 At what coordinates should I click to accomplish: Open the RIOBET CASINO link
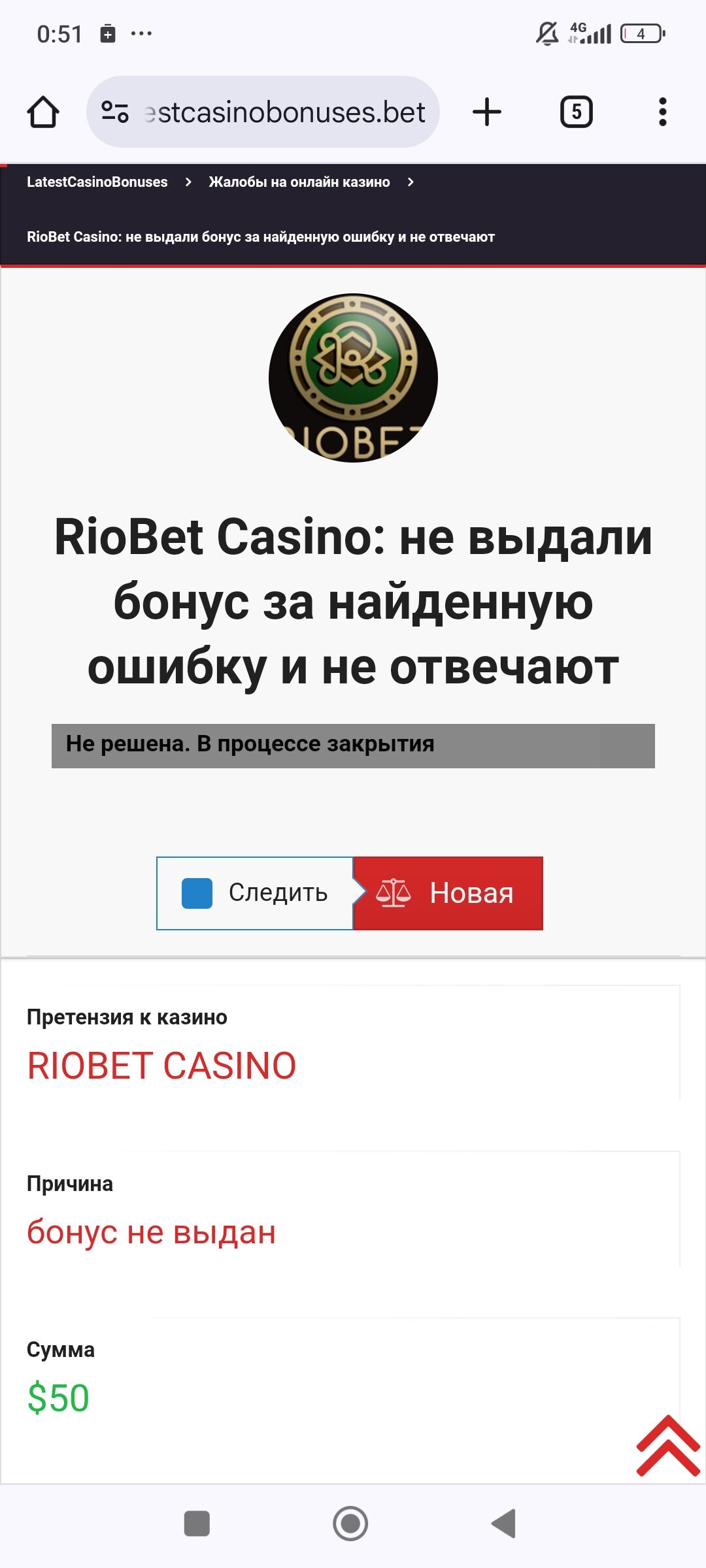click(x=161, y=1066)
